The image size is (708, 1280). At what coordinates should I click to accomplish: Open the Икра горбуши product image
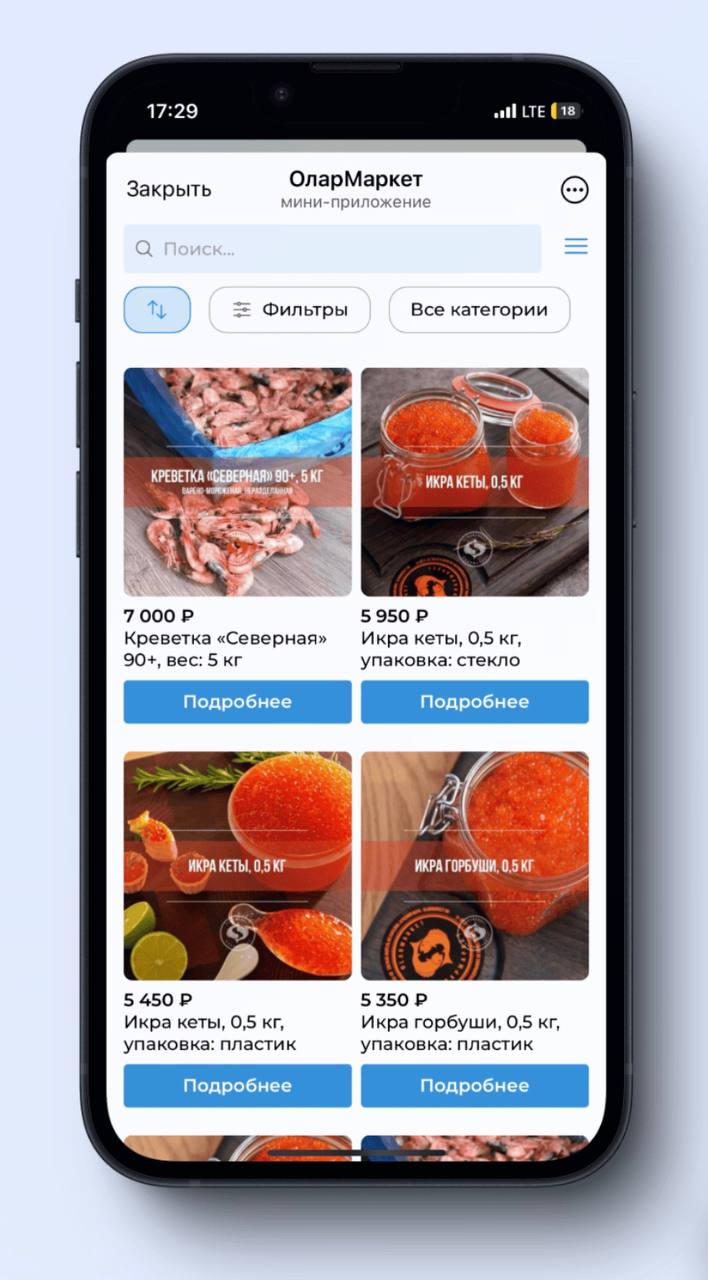[x=475, y=866]
